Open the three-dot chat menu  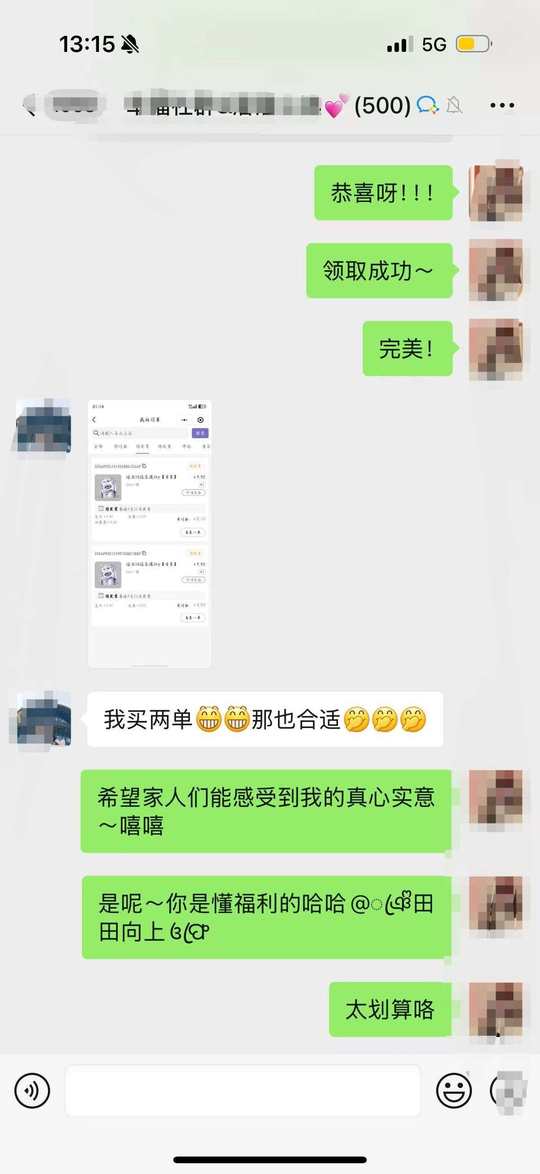[502, 106]
